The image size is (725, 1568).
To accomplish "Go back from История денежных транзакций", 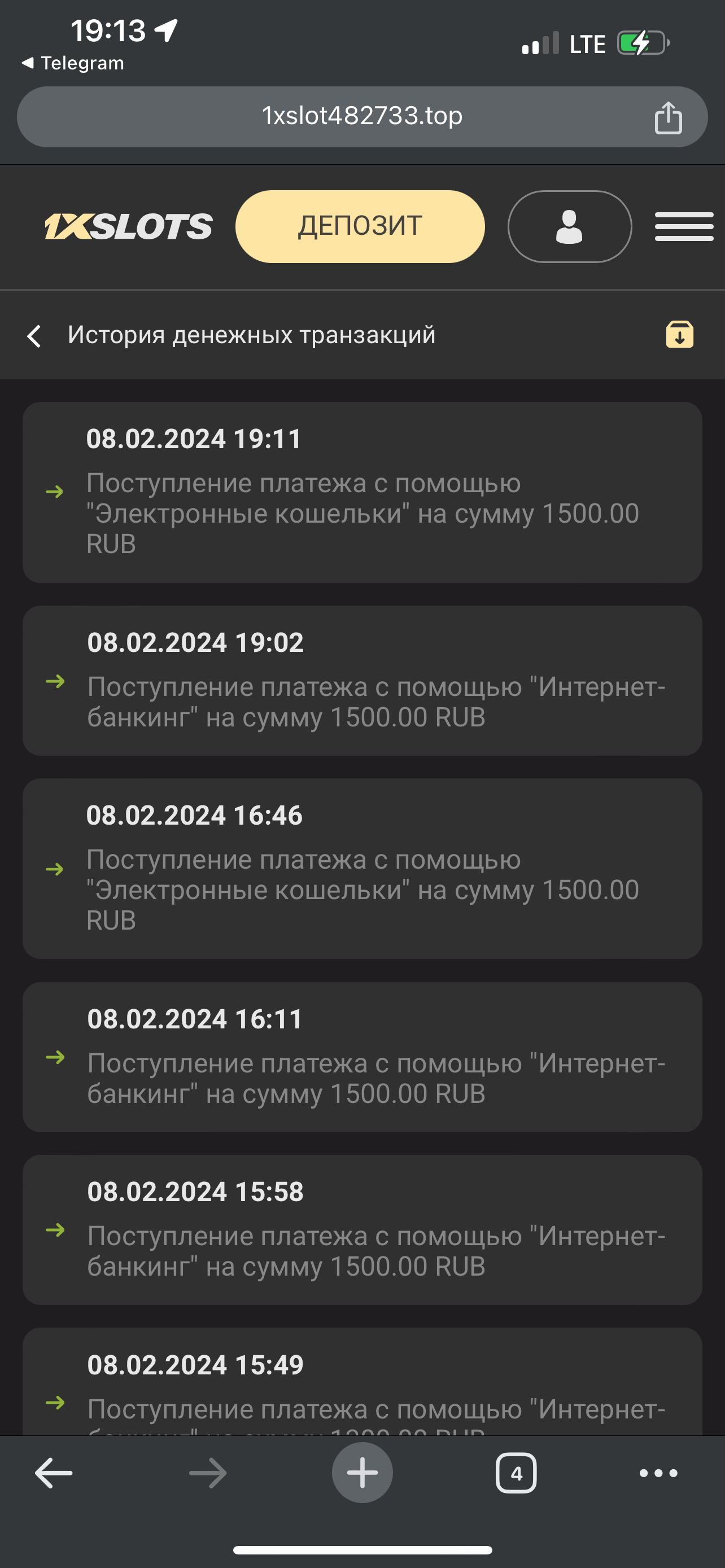I will tap(34, 336).
